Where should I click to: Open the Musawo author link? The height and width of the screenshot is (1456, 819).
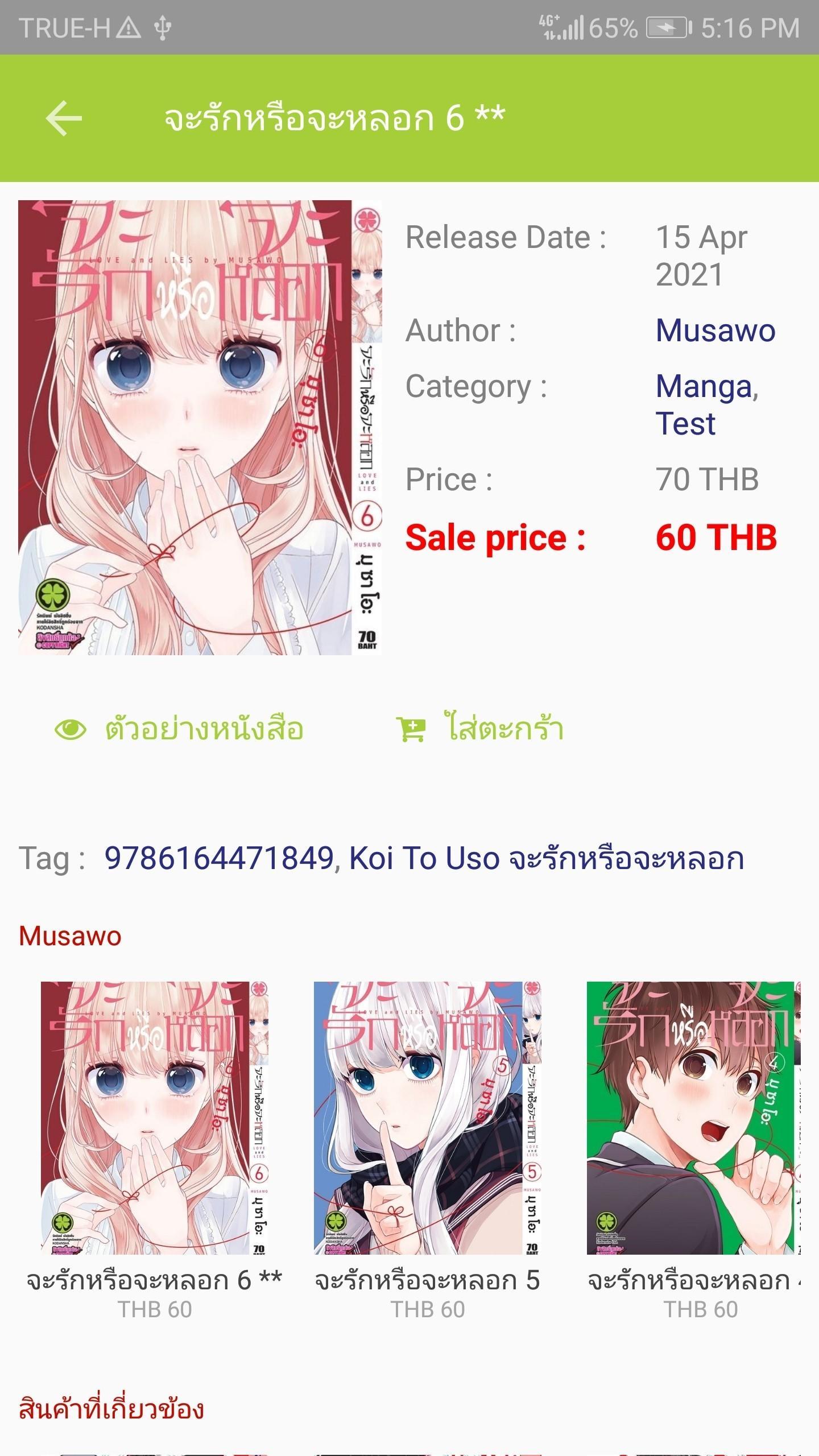715,330
